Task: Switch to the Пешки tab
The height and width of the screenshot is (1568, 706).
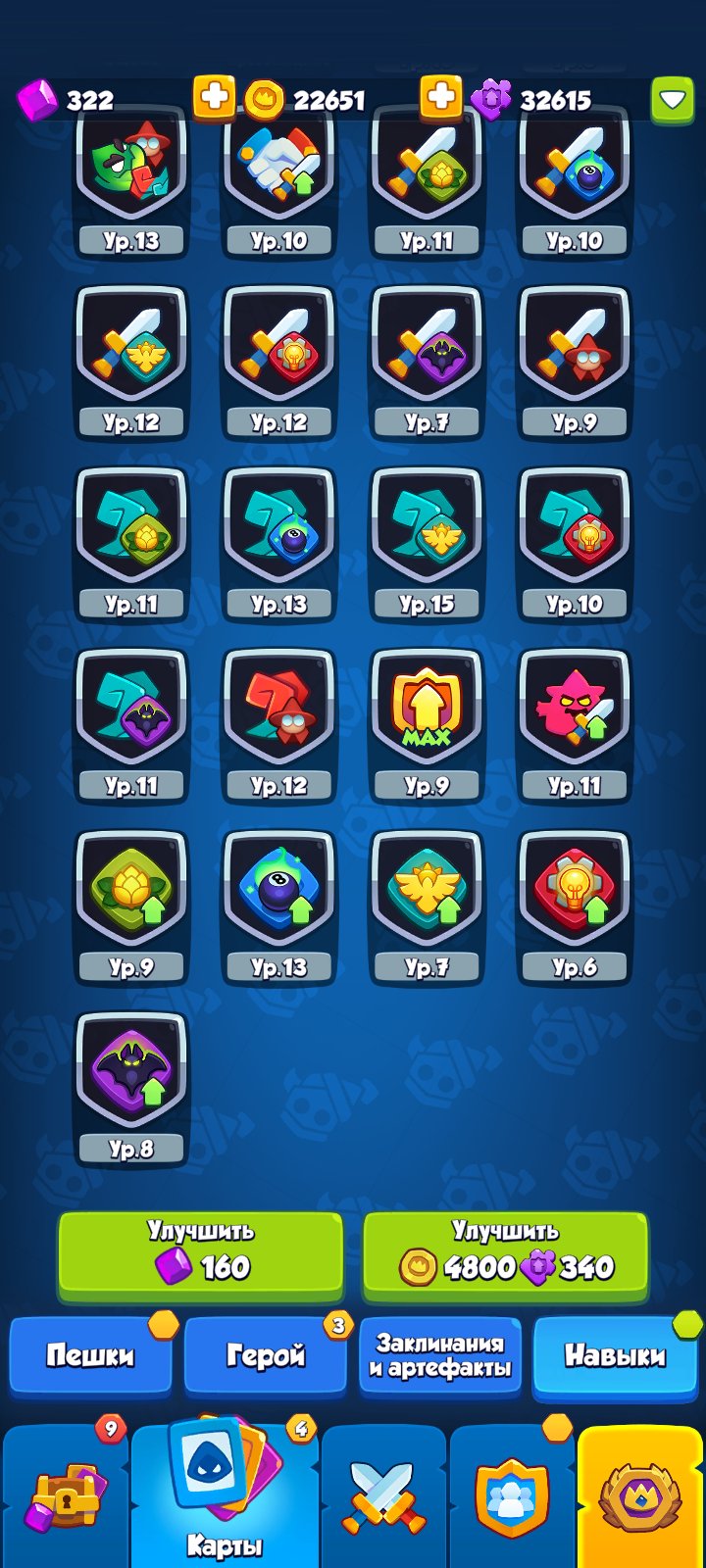Action: point(90,1356)
